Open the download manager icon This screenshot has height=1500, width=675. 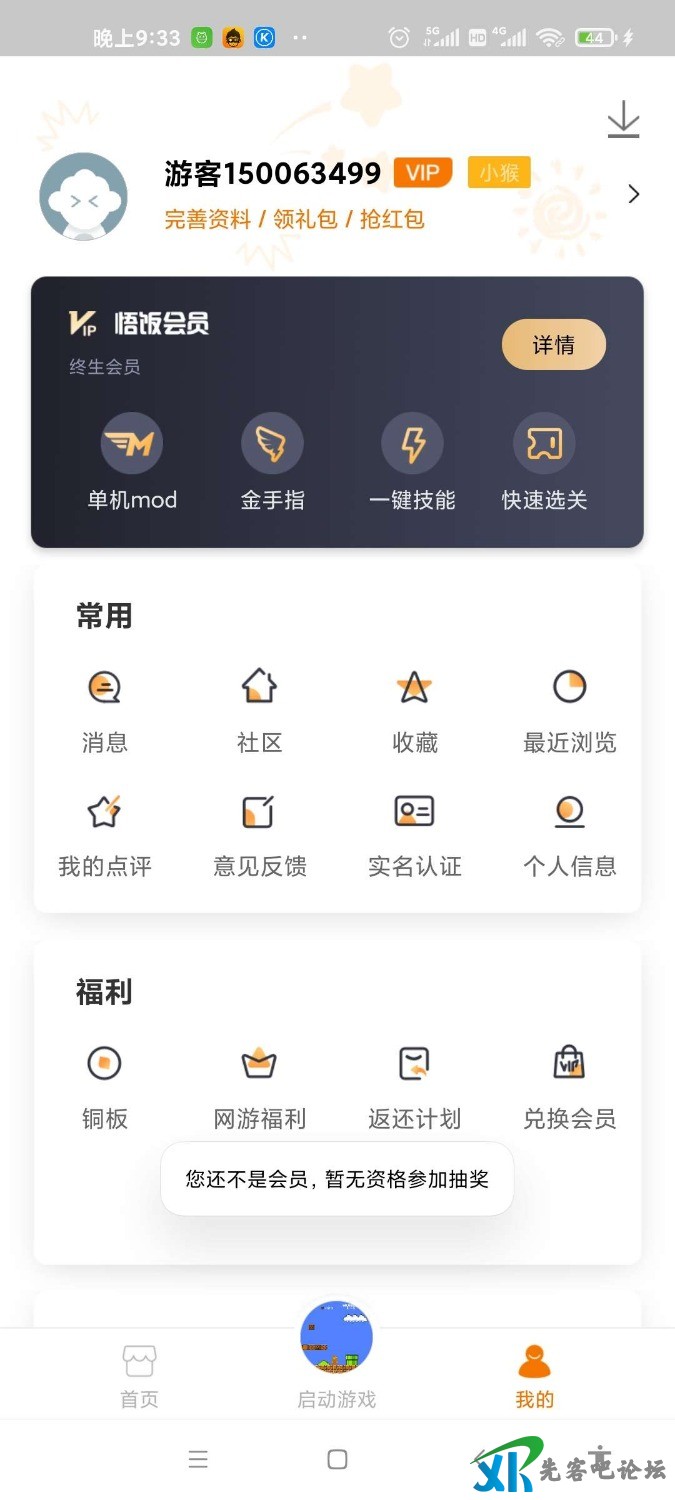623,119
